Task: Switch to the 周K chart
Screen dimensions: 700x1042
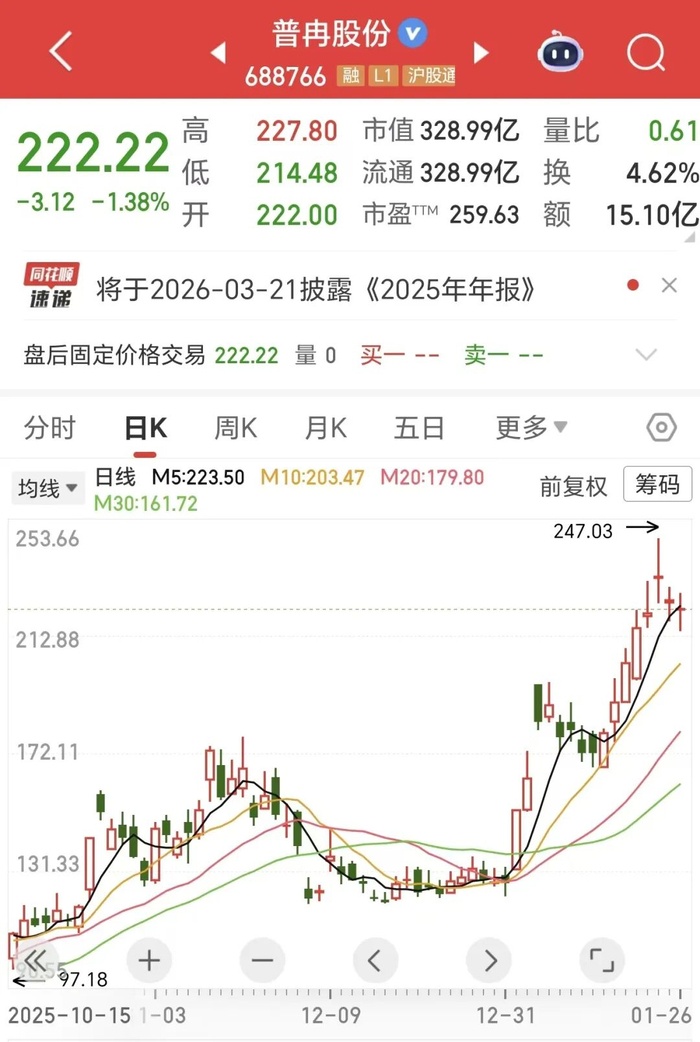Action: 235,428
